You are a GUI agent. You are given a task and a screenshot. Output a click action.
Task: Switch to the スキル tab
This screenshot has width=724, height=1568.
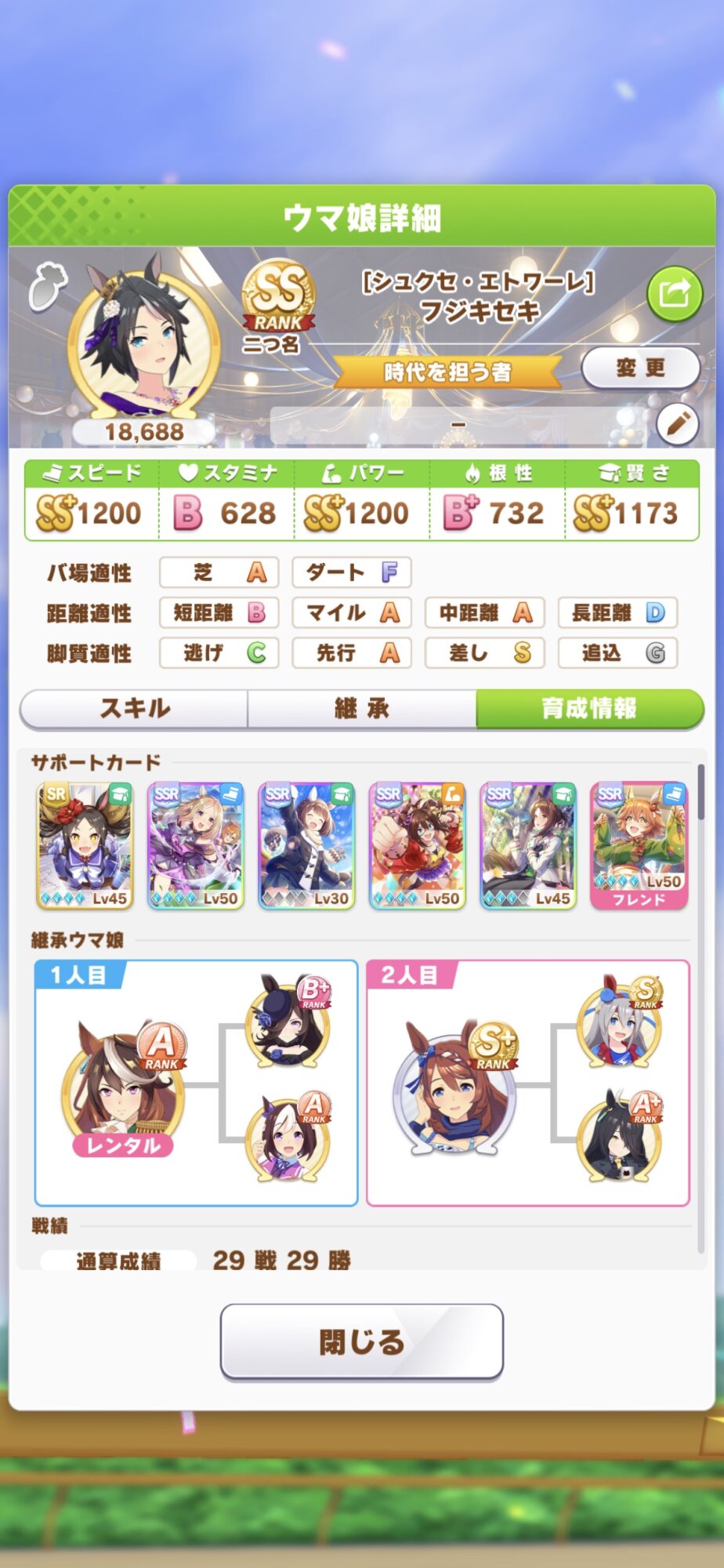coord(134,709)
